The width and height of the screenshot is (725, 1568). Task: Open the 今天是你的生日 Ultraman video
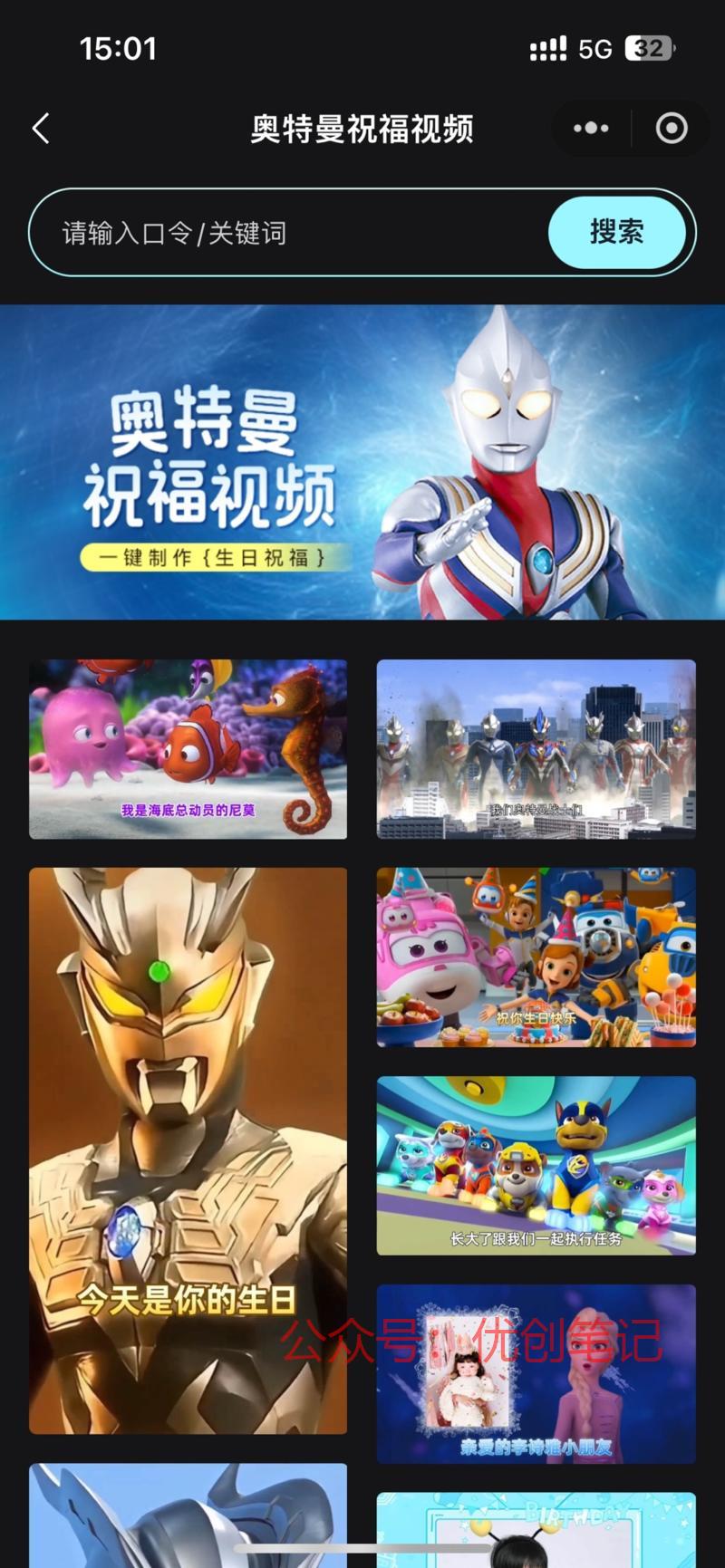click(x=188, y=1150)
